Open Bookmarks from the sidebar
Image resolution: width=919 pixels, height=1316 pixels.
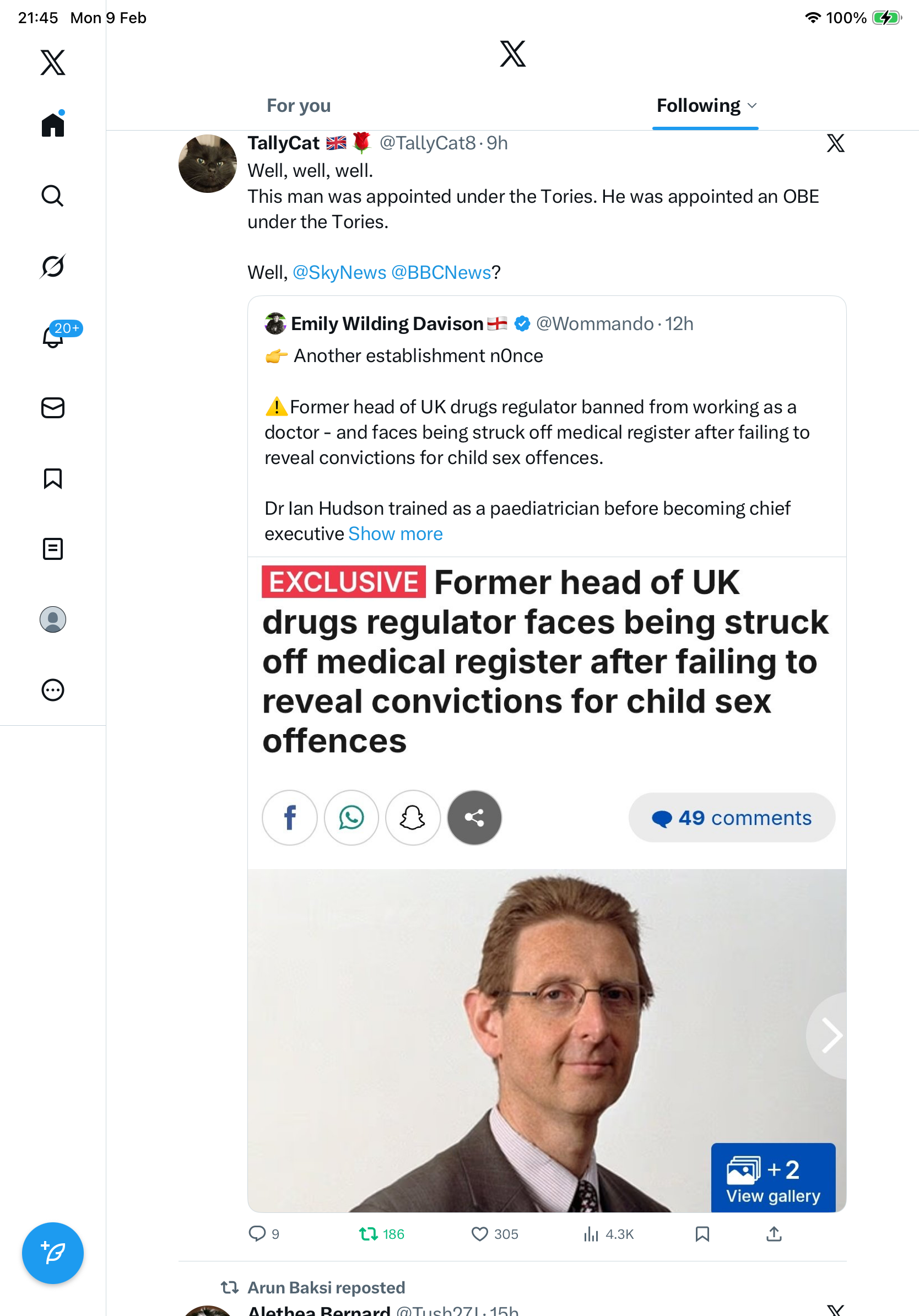[53, 478]
